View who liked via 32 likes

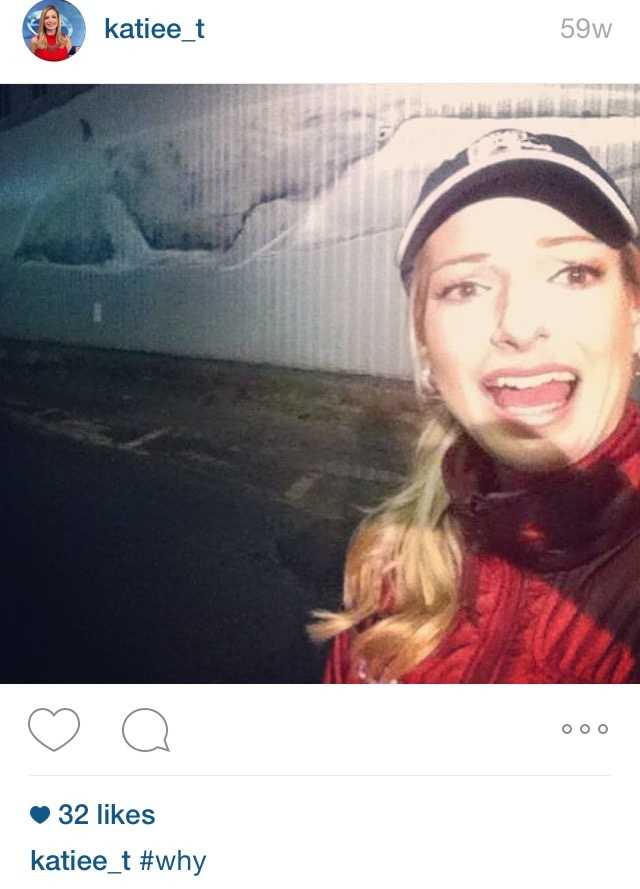(x=106, y=815)
